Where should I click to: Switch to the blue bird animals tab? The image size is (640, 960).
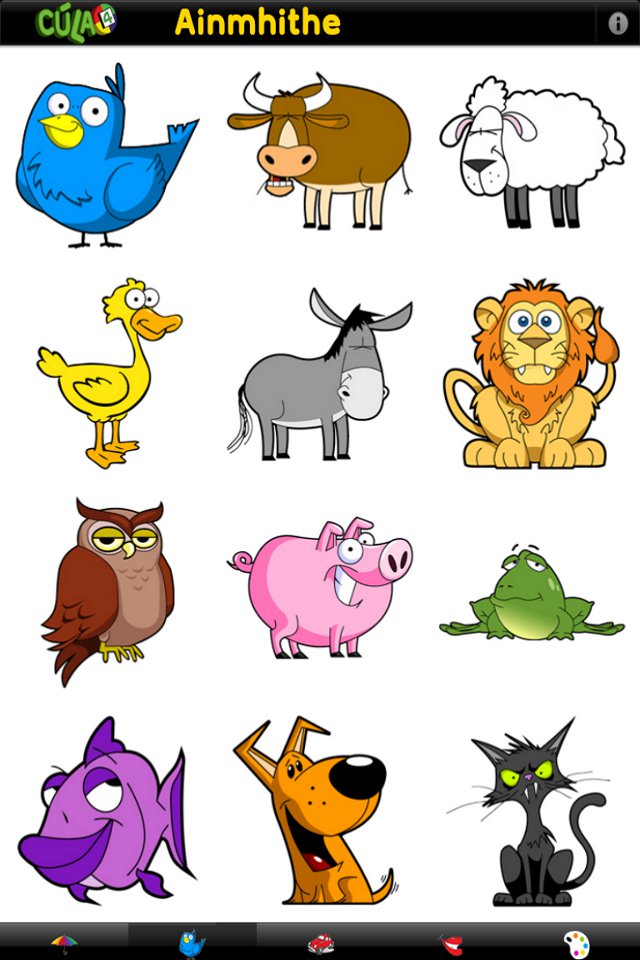tap(192, 942)
